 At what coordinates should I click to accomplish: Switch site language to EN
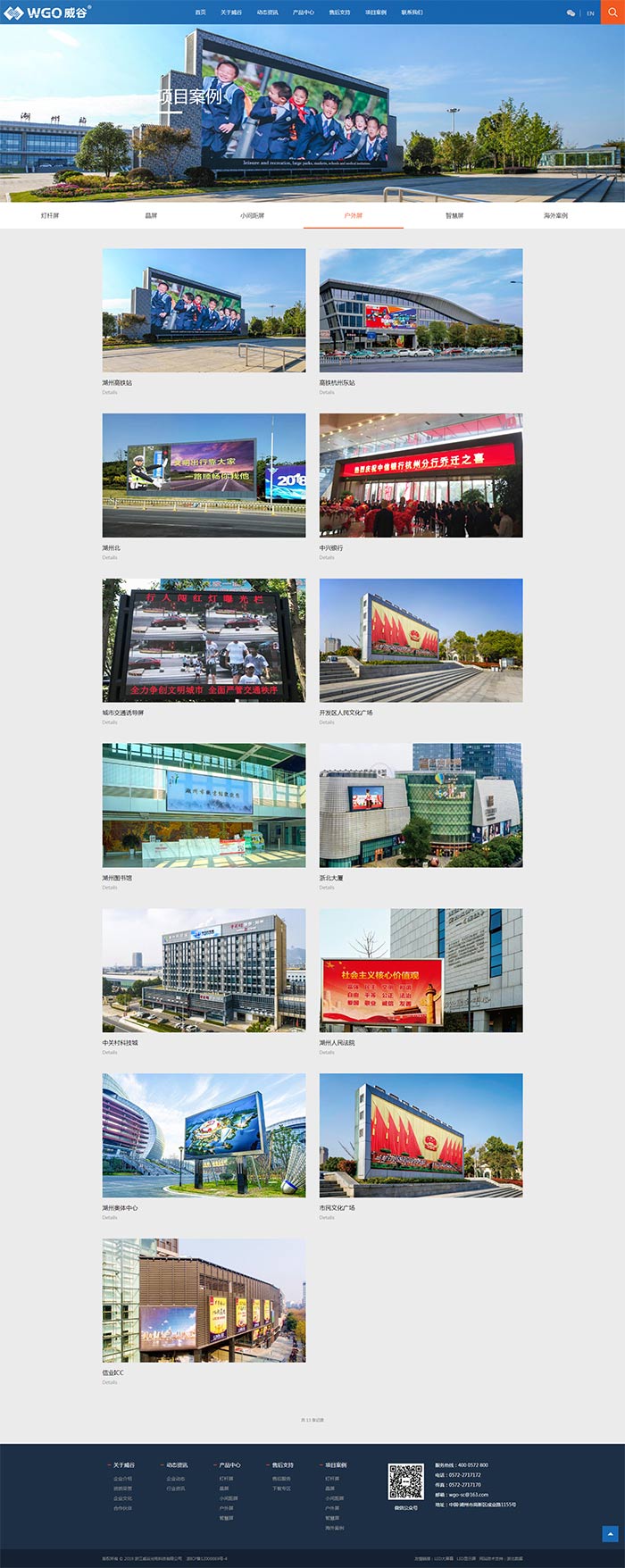[x=590, y=13]
